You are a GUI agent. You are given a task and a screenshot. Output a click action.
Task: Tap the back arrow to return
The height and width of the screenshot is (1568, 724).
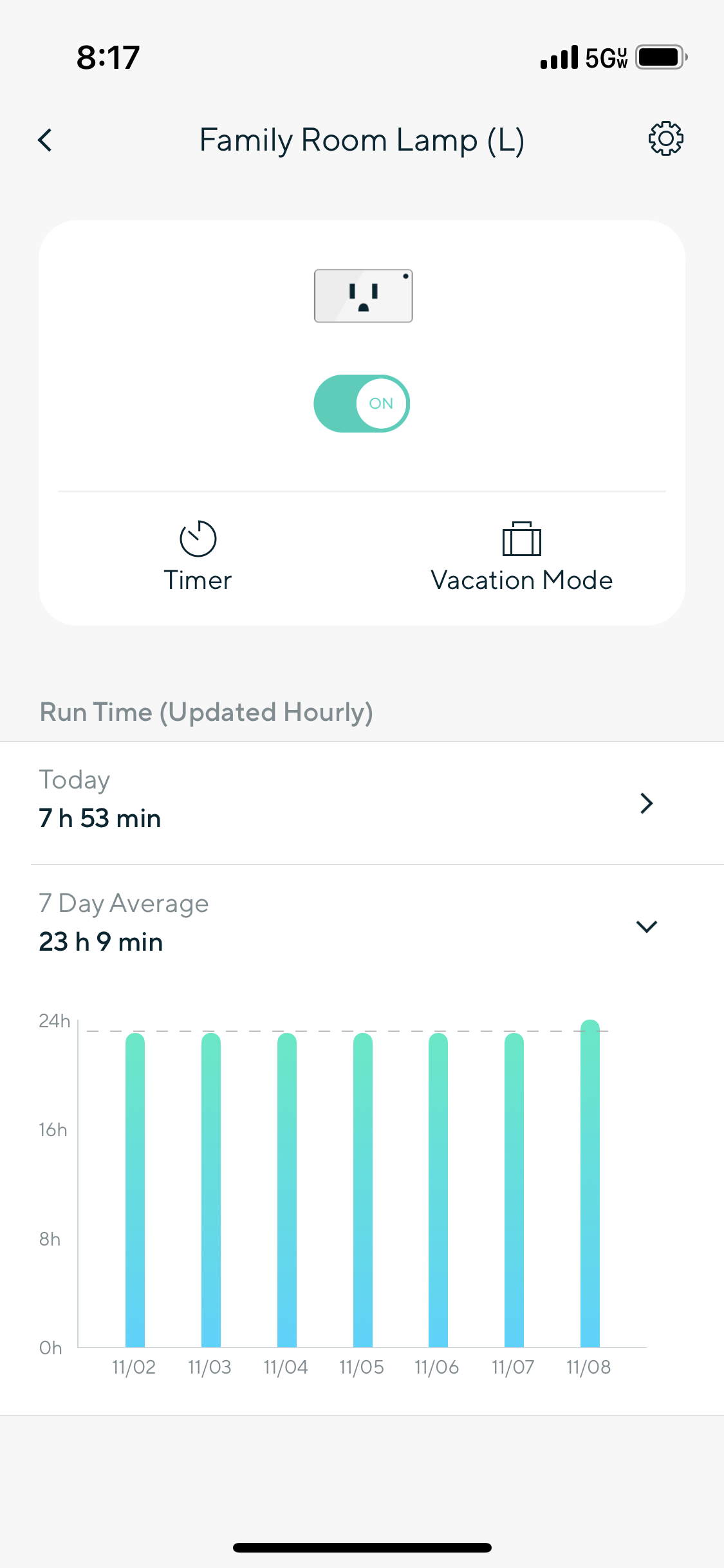click(45, 139)
